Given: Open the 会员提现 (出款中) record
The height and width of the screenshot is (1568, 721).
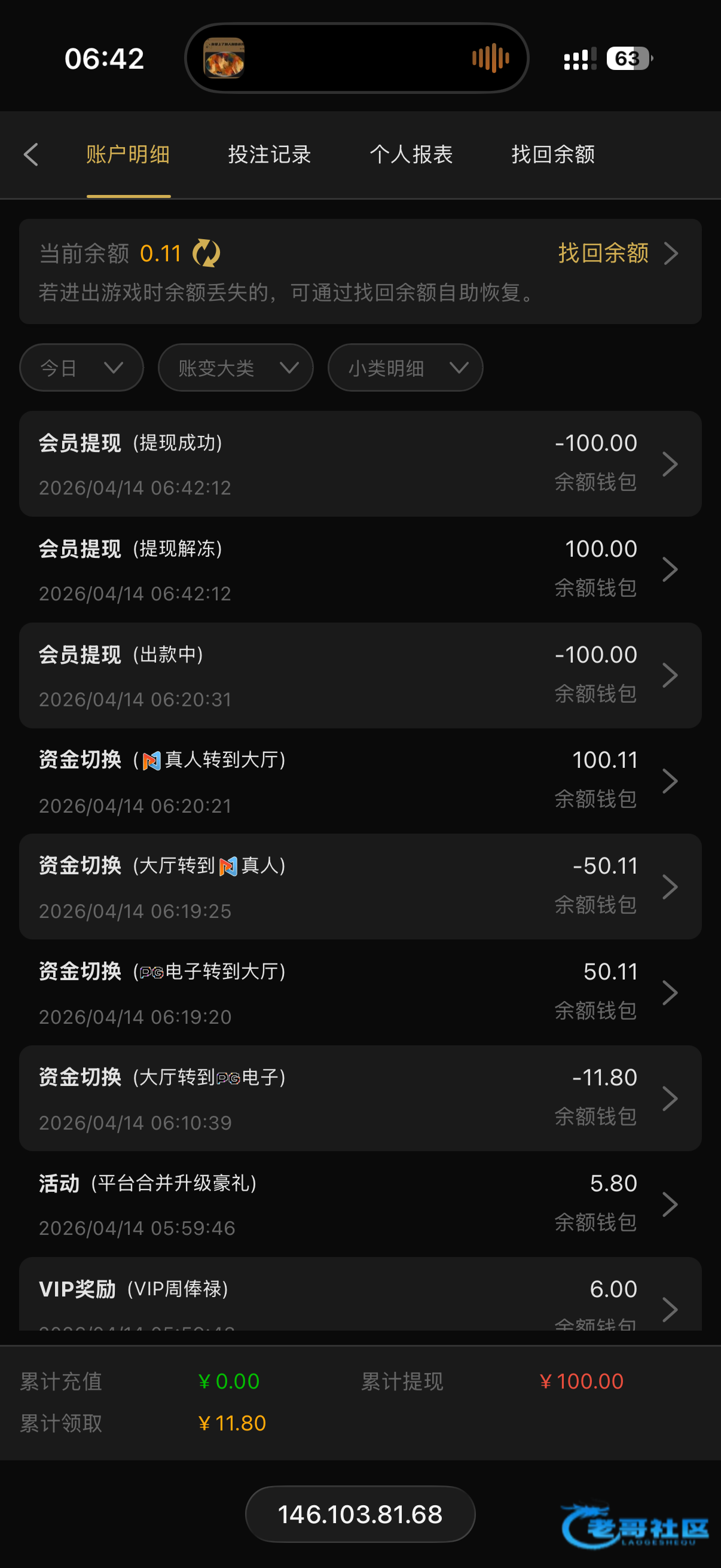Looking at the screenshot, I should 360,675.
